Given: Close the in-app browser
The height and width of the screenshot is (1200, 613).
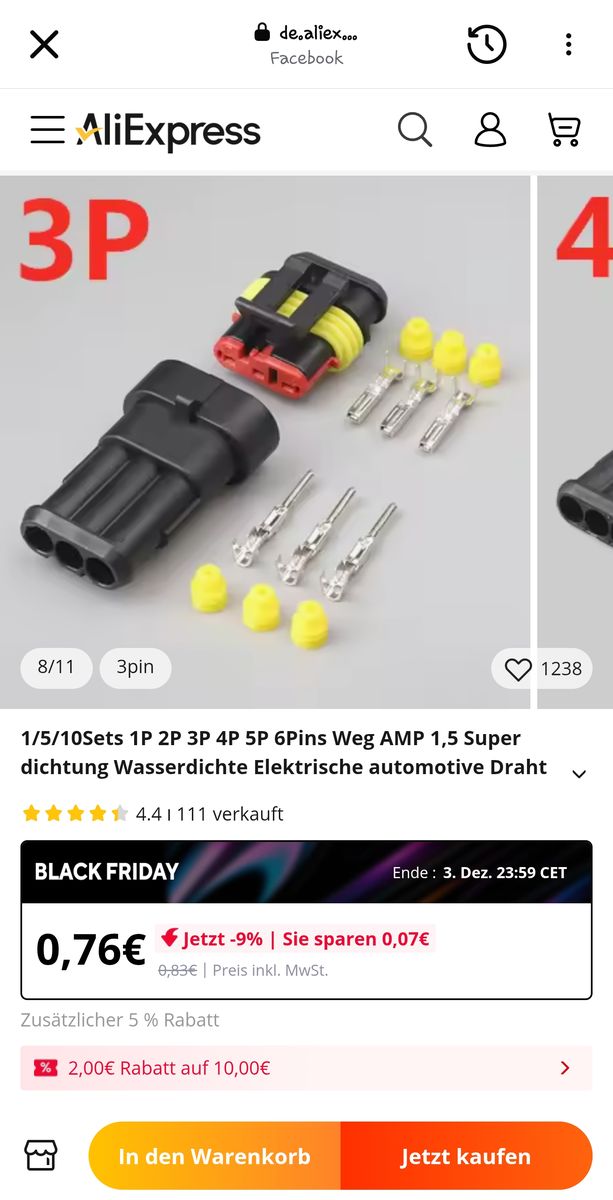Looking at the screenshot, I should pos(44,44).
